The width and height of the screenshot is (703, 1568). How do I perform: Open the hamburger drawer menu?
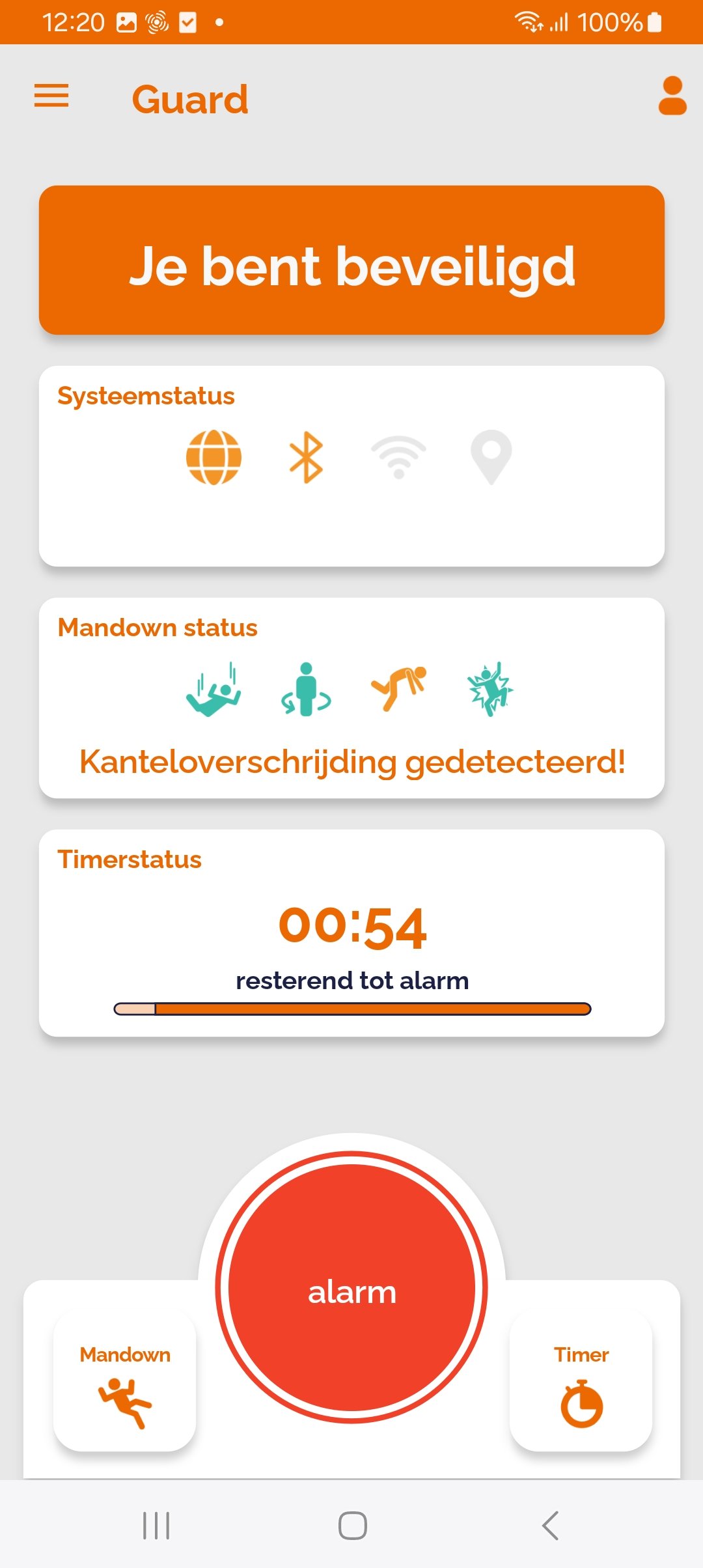[51, 96]
